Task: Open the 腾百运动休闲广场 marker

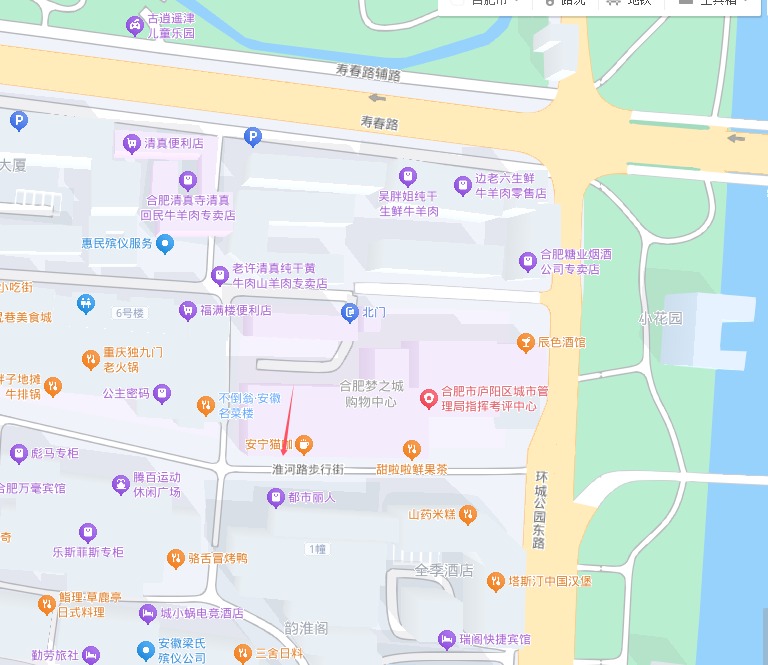Action: point(120,485)
